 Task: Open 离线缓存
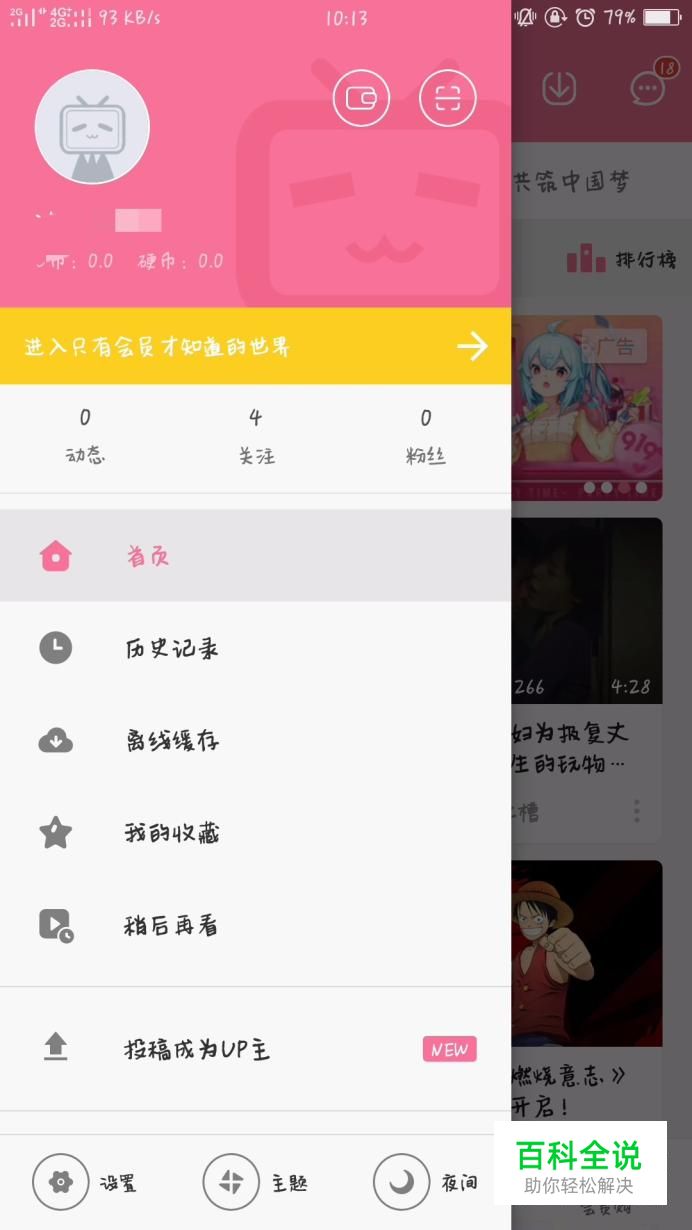pos(255,741)
